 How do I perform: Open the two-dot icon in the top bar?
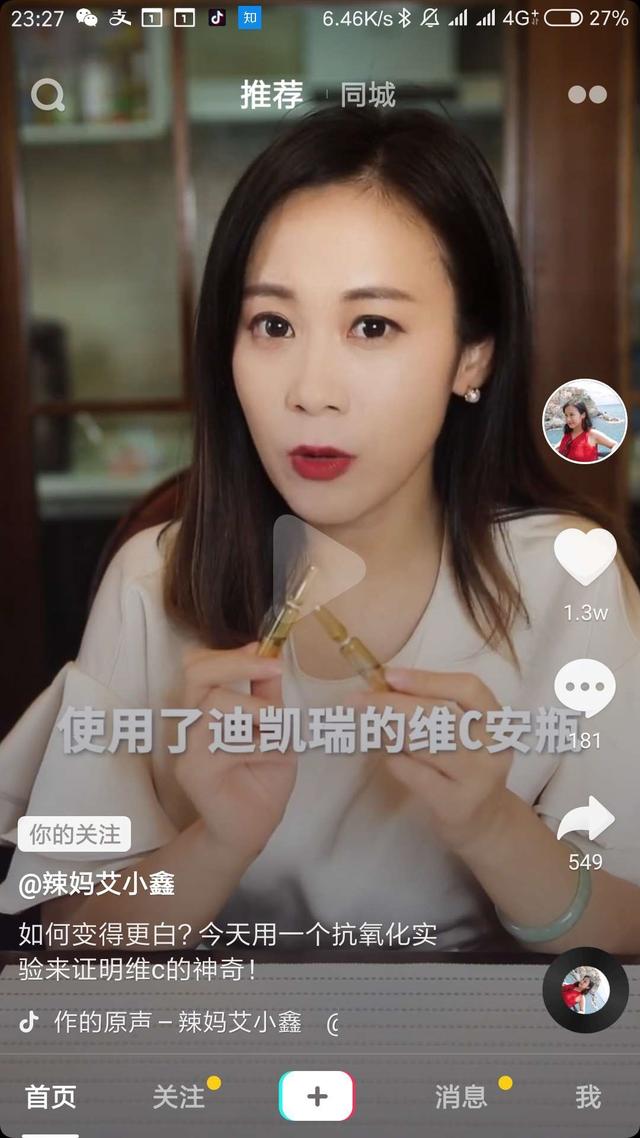[x=587, y=95]
